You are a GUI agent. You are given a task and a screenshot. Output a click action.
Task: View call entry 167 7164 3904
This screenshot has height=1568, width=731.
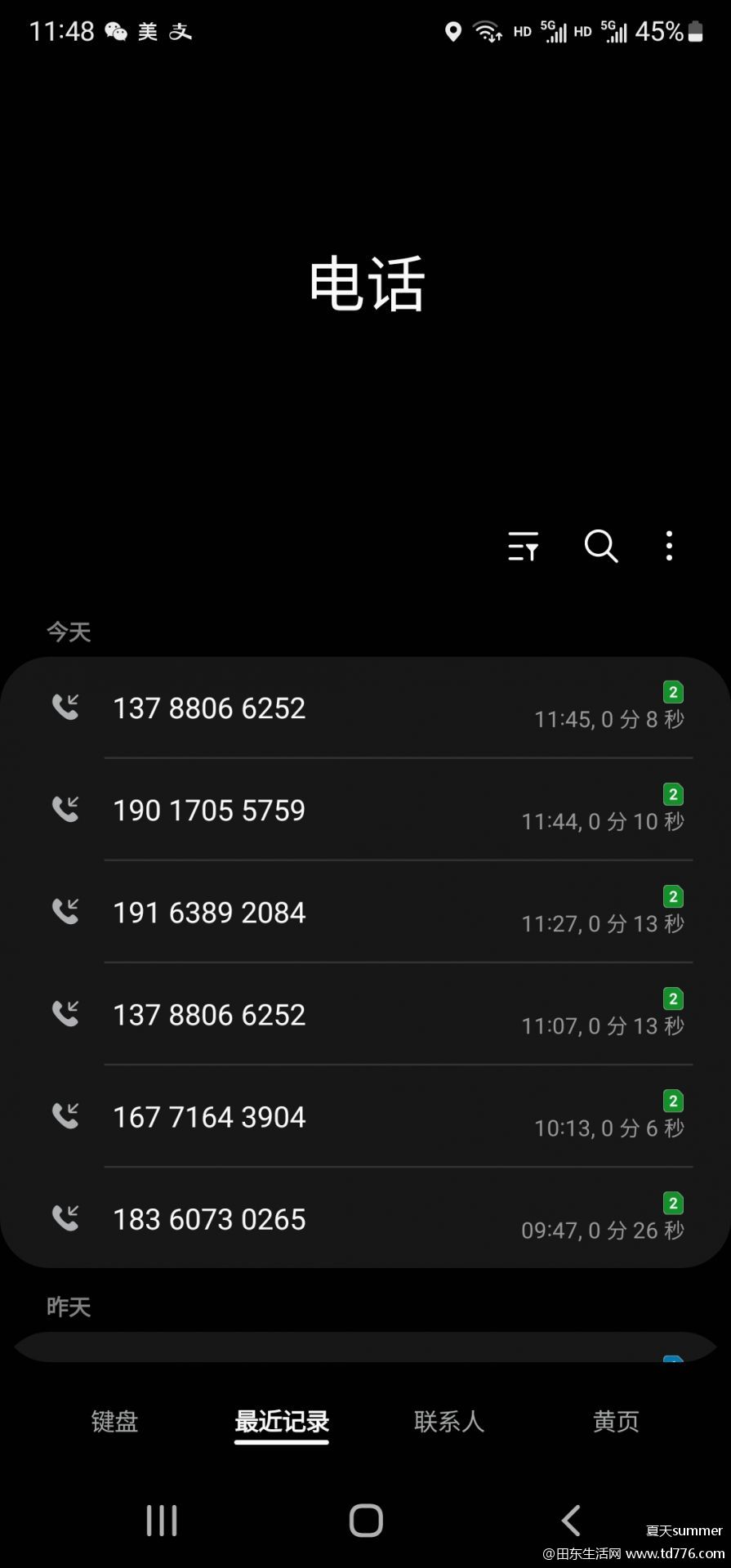point(365,1116)
